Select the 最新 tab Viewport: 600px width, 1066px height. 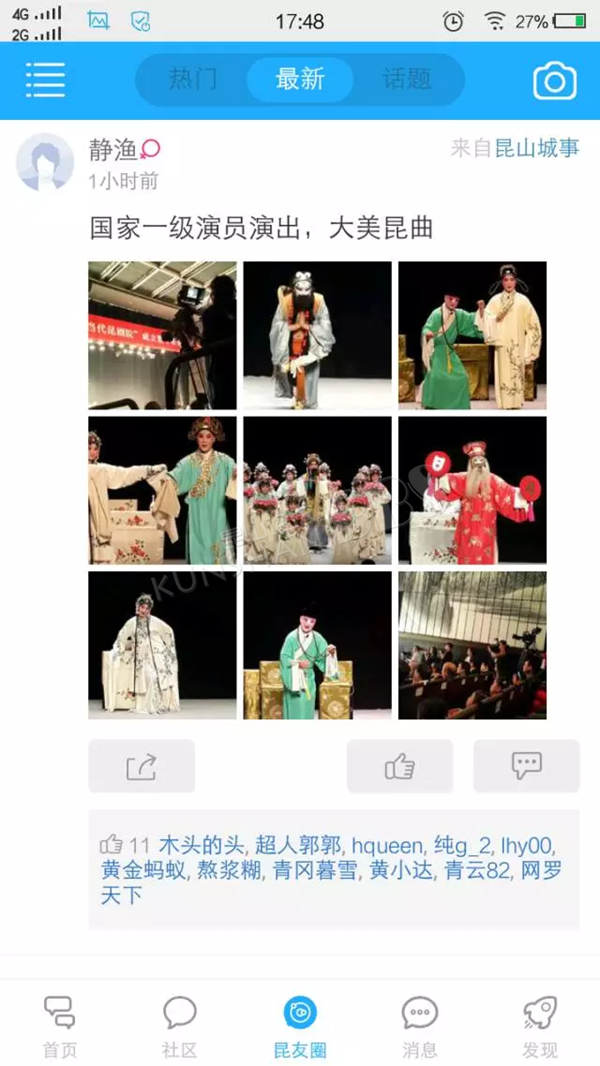click(x=300, y=80)
